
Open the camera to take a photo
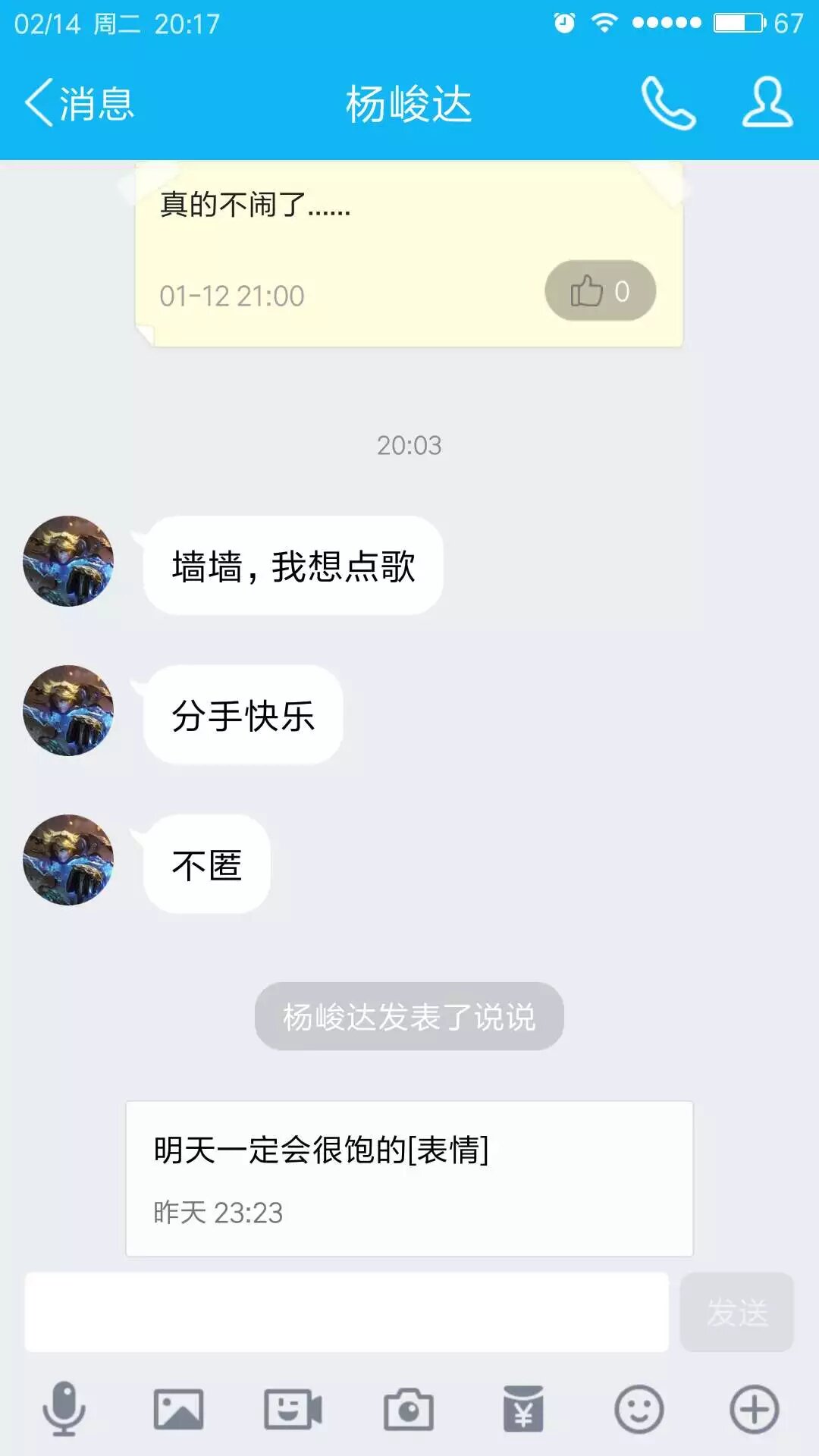[409, 1410]
